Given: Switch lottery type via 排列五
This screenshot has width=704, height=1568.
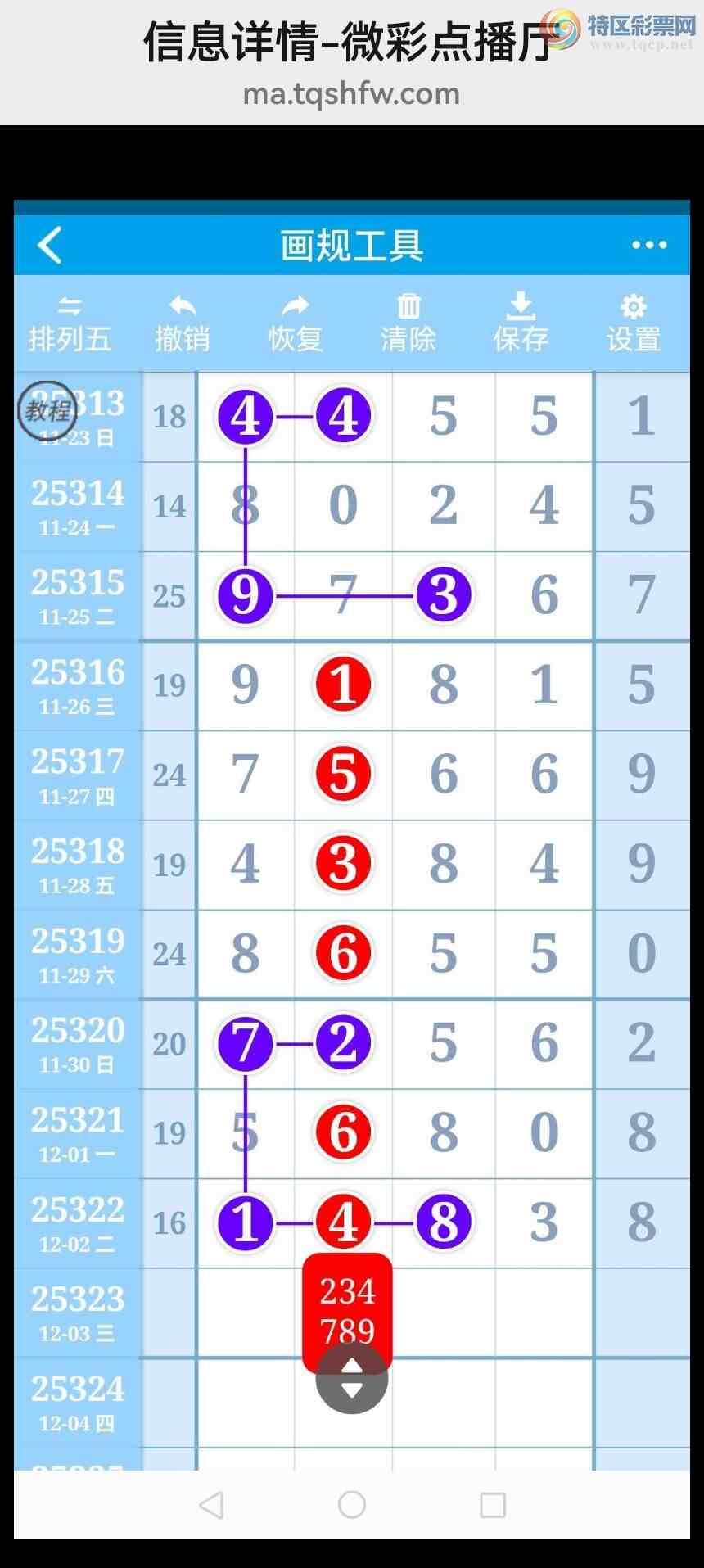Looking at the screenshot, I should pyautogui.click(x=70, y=324).
